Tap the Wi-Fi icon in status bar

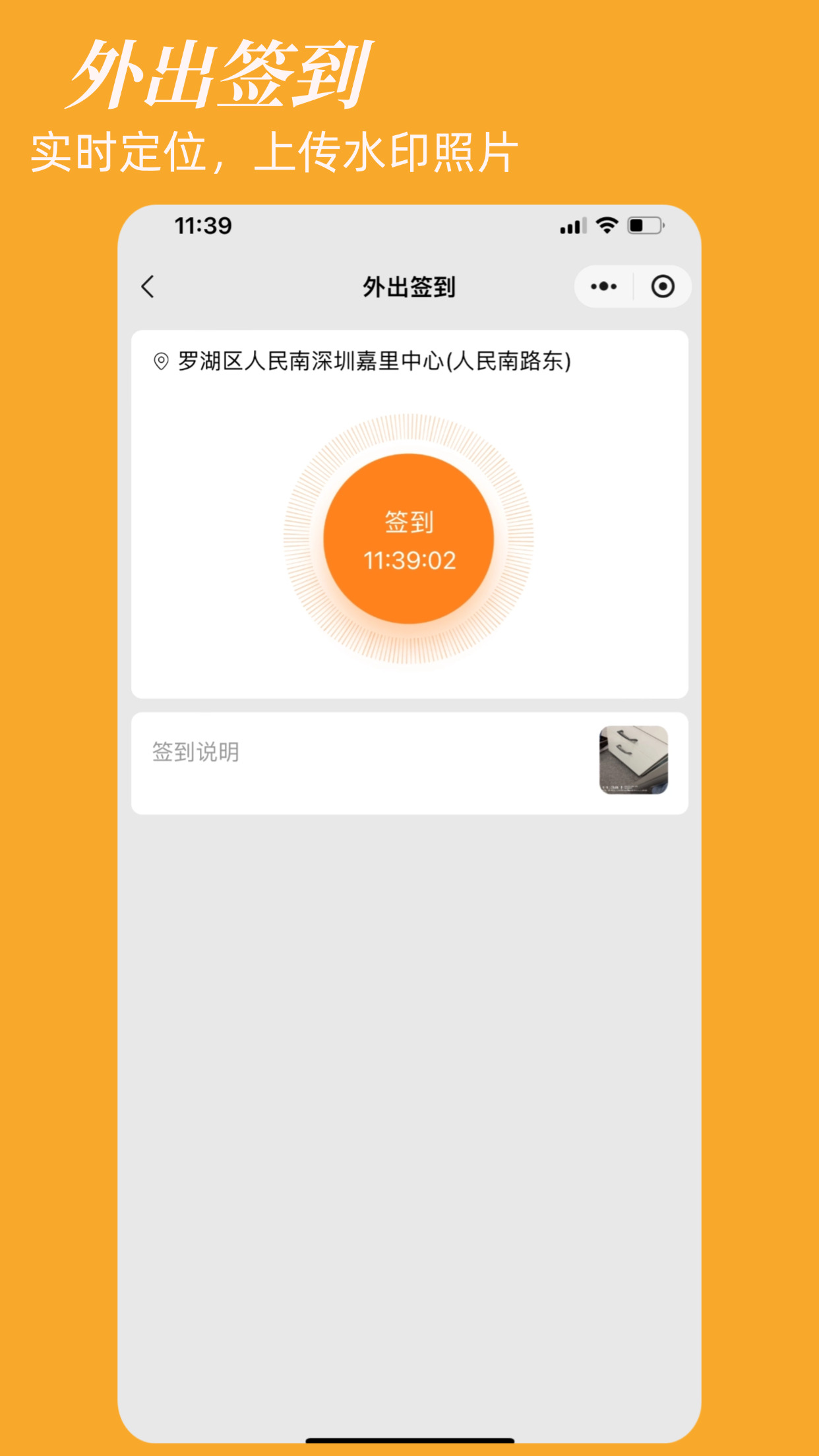[607, 225]
